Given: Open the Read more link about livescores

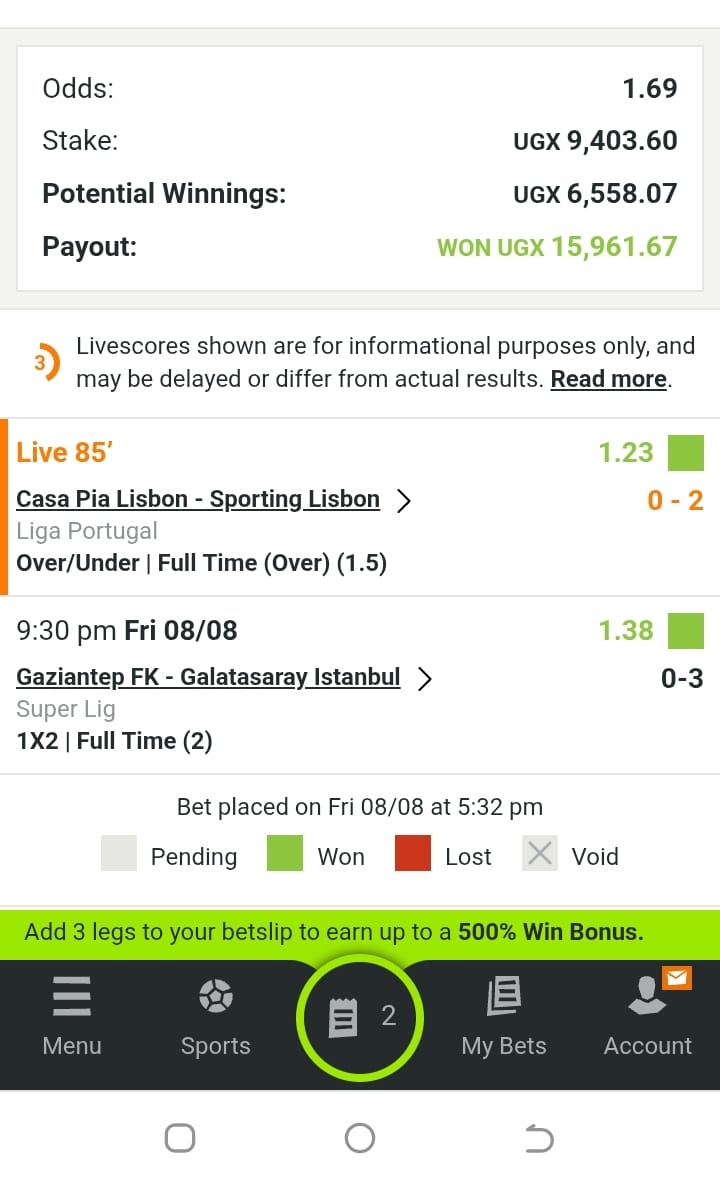Looking at the screenshot, I should point(608,379).
